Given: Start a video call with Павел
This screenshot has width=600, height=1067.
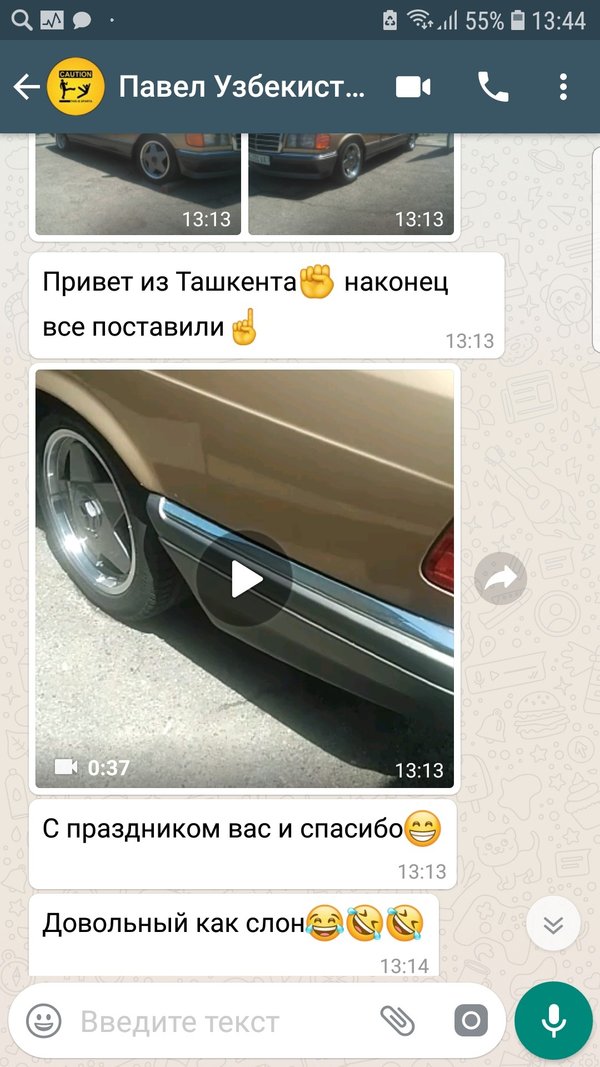Looking at the screenshot, I should (x=413, y=87).
